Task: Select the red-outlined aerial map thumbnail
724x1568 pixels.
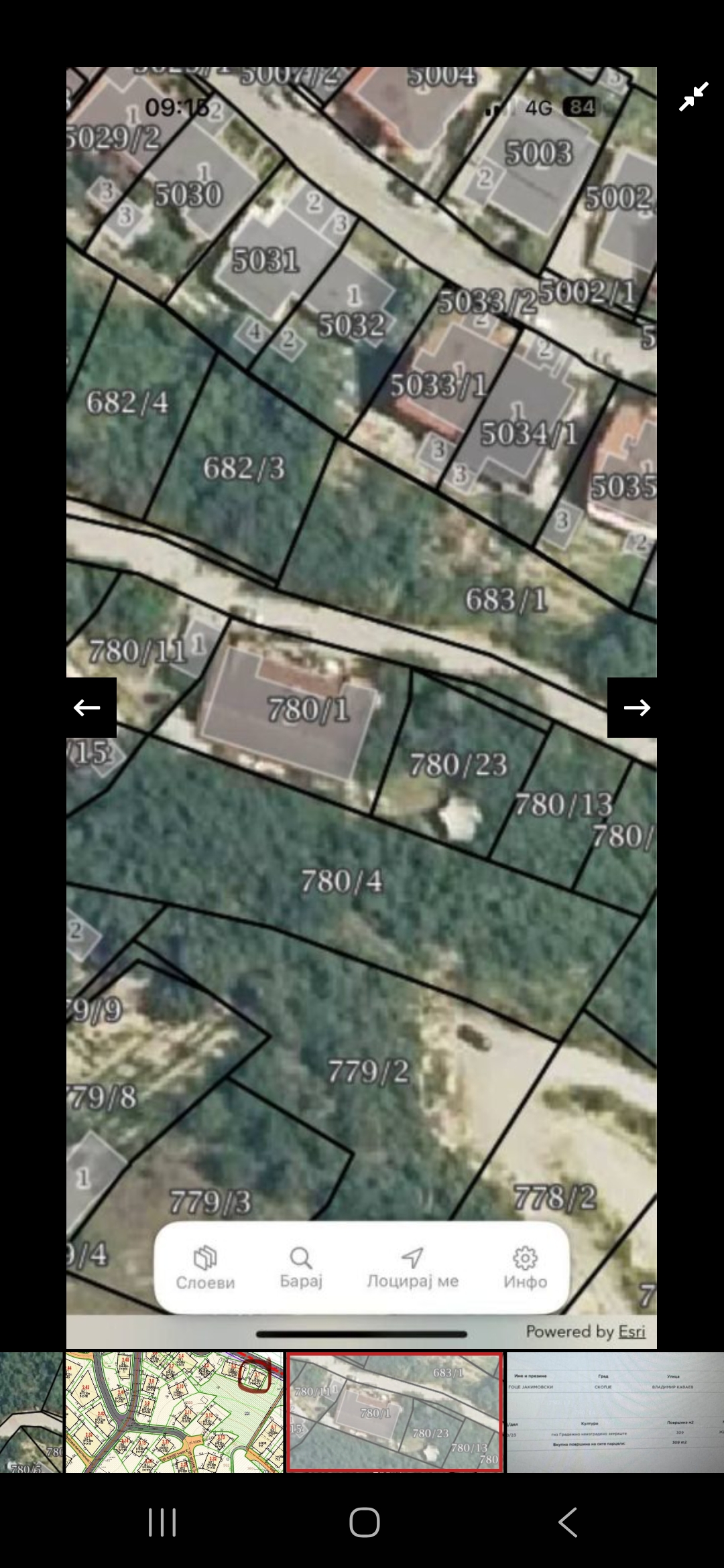Action: point(395,1412)
